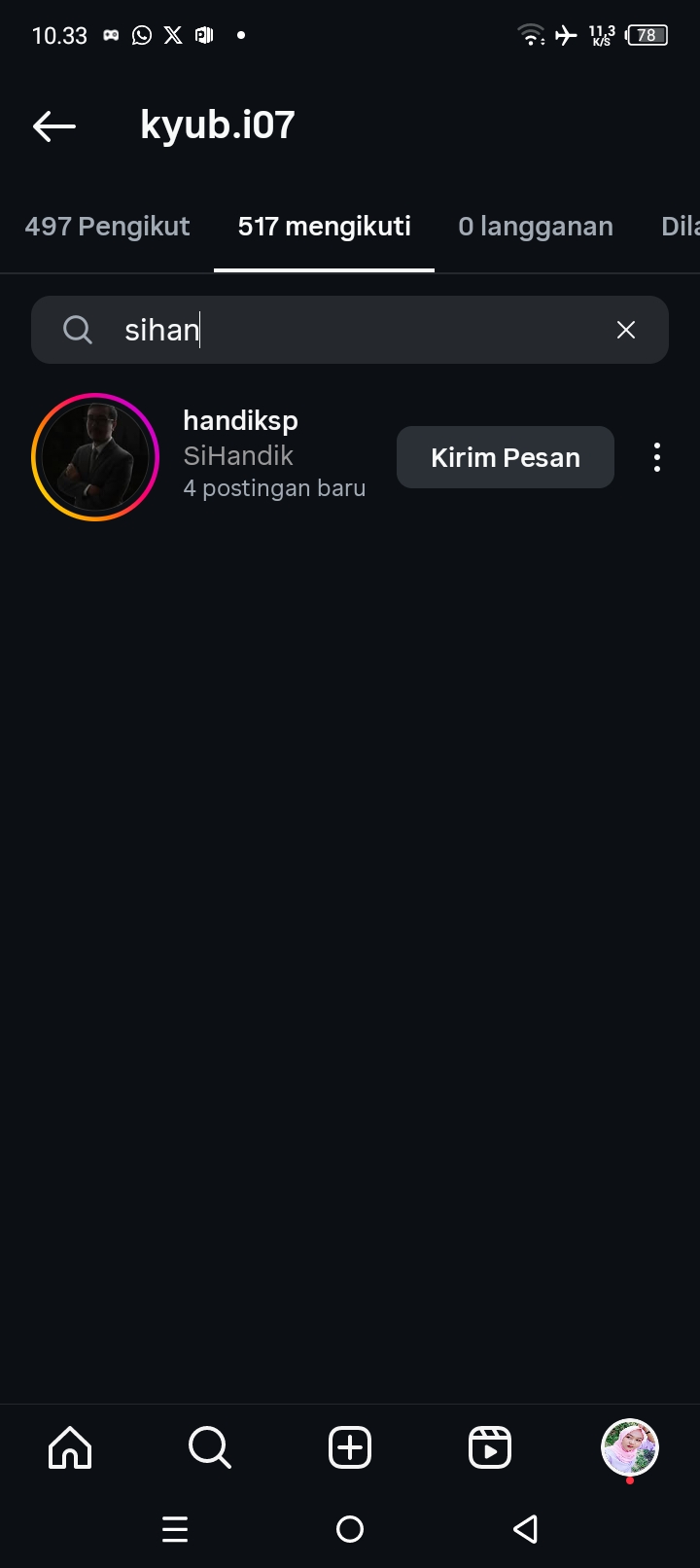Open the Reels tab
This screenshot has height=1568, width=700.
coord(490,1447)
